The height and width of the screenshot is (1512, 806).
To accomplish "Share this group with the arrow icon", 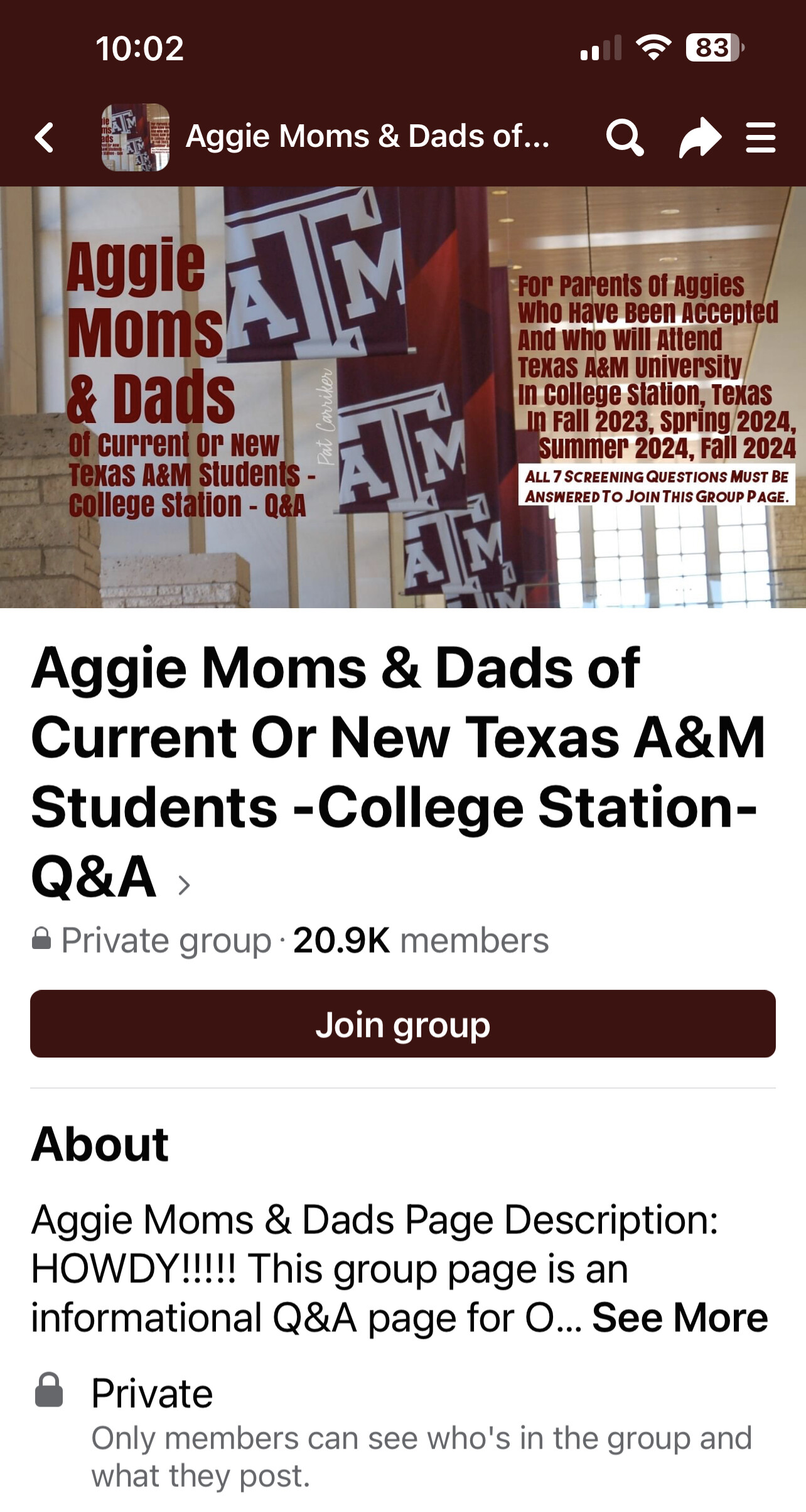I will (x=700, y=137).
